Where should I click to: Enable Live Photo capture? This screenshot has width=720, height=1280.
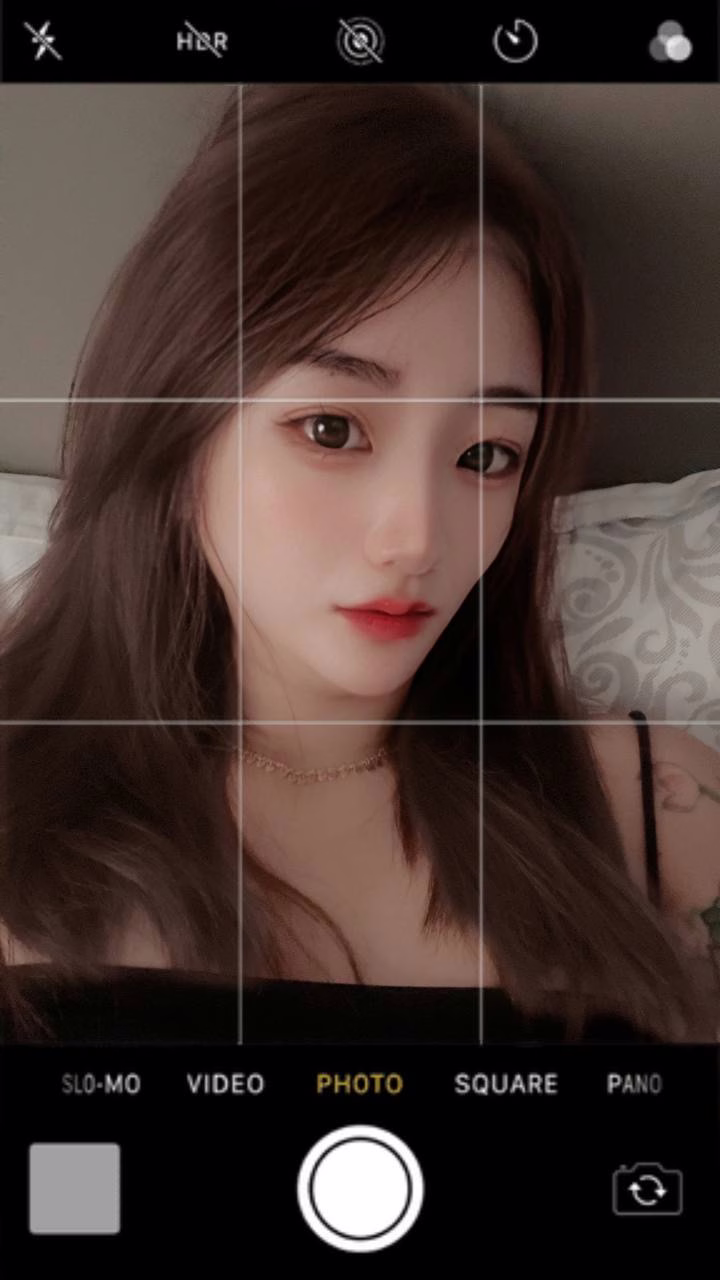tap(360, 42)
